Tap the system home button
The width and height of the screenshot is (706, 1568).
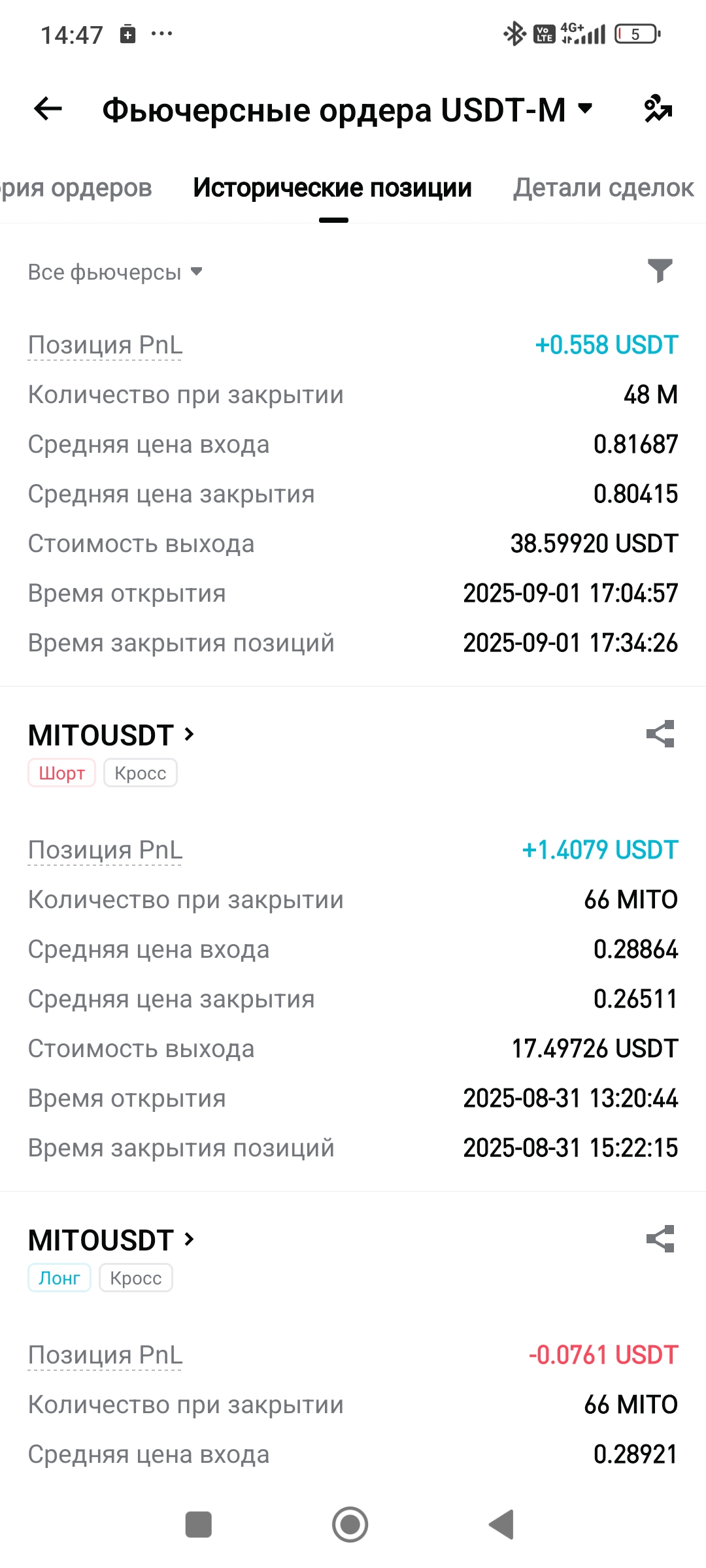point(350,1525)
